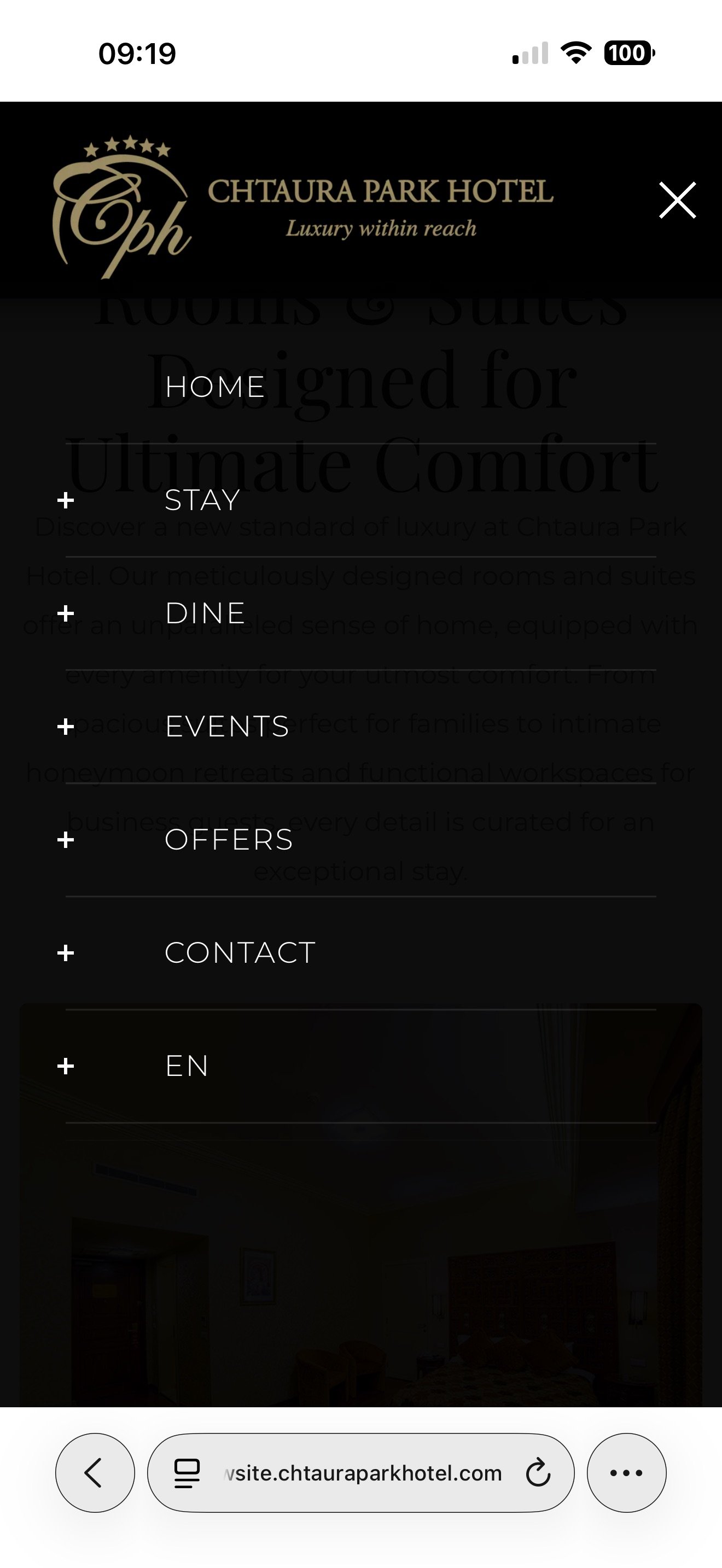Expand the STAY submenu
722x1568 pixels.
click(65, 500)
